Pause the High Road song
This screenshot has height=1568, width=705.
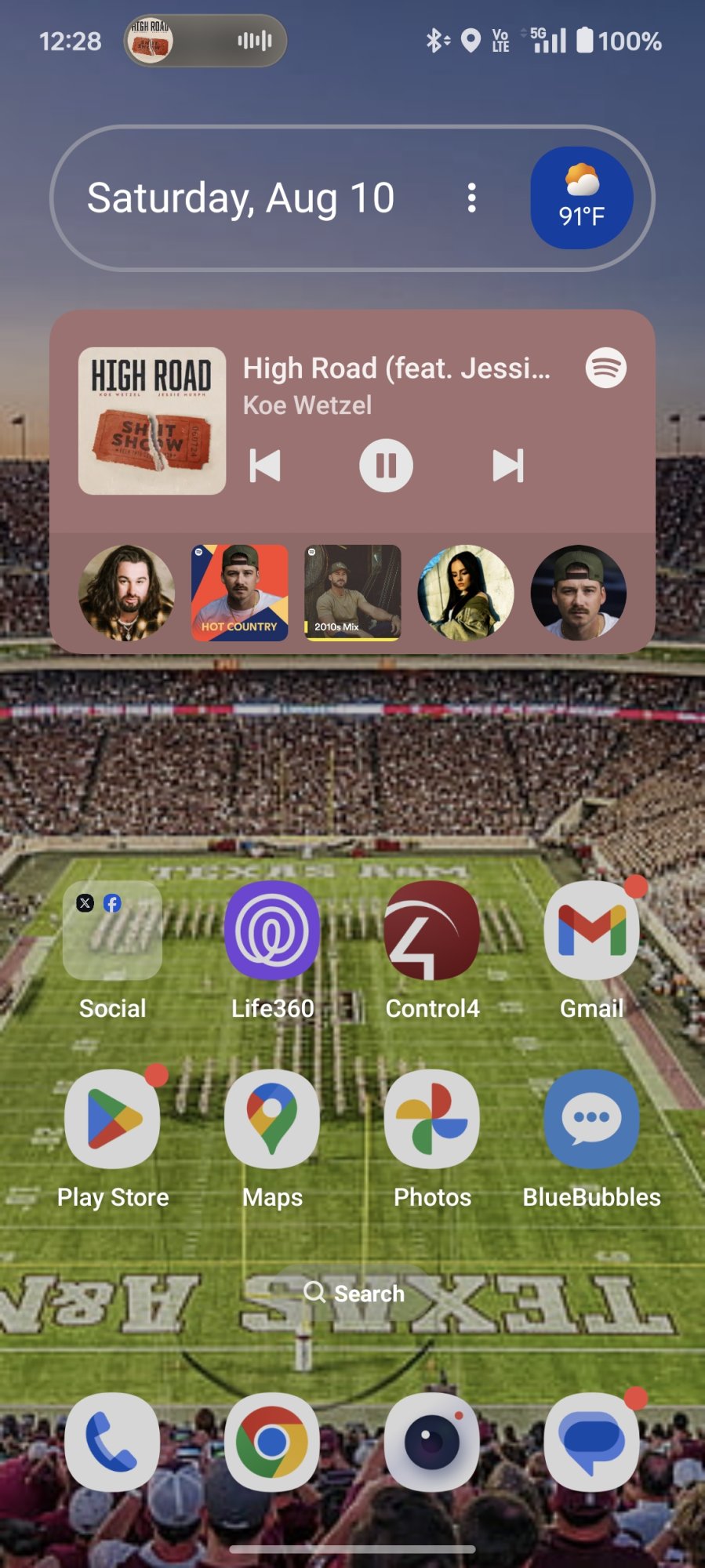point(386,466)
